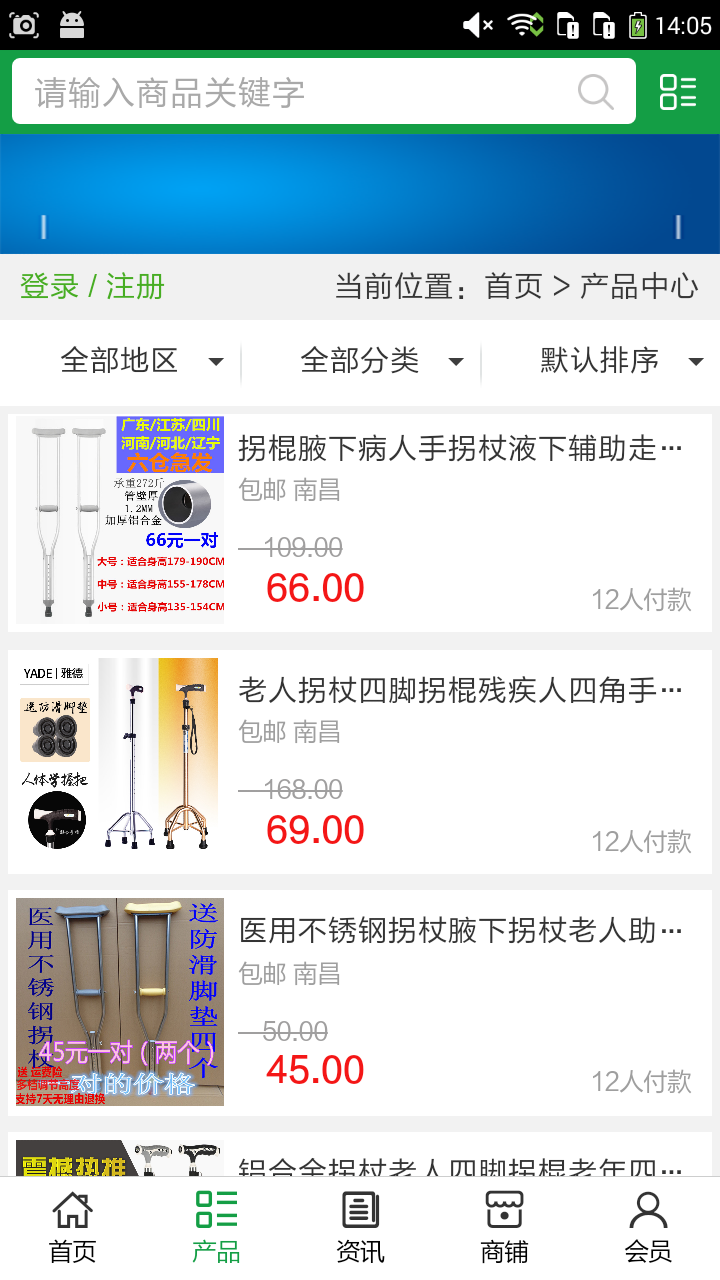
Task: Tap the magnifier search icon
Action: click(x=596, y=92)
